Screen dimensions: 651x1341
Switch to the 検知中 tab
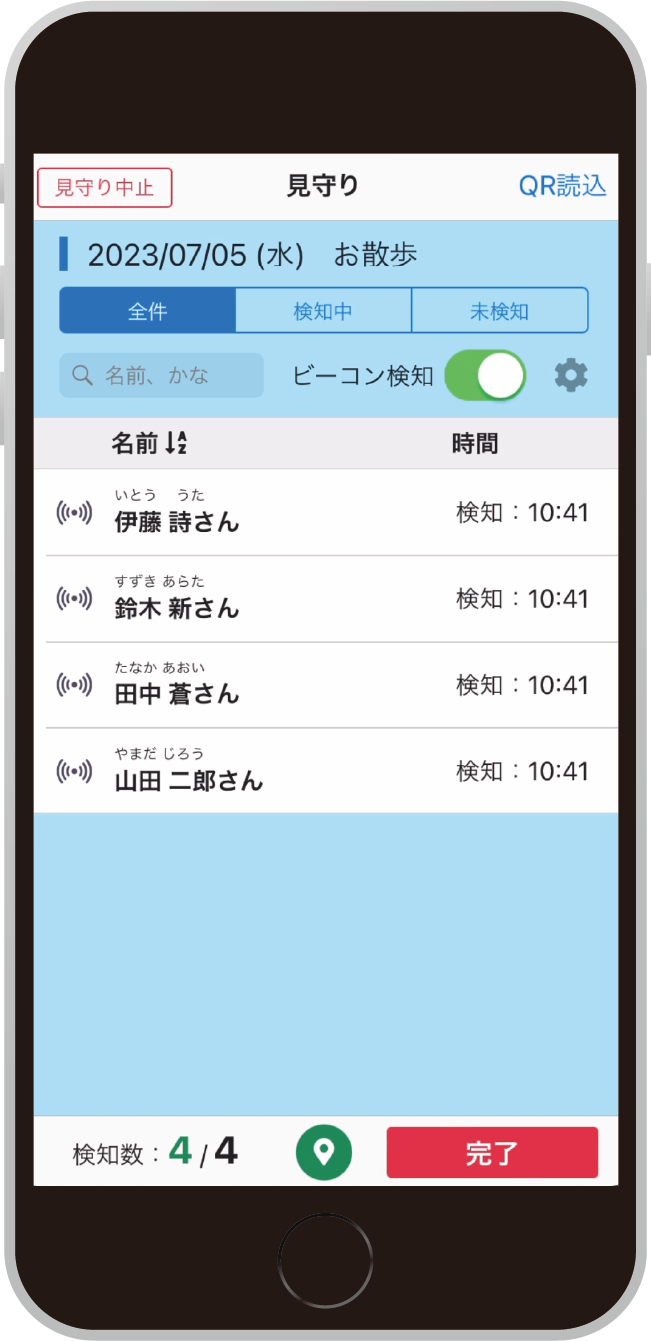tap(323, 311)
